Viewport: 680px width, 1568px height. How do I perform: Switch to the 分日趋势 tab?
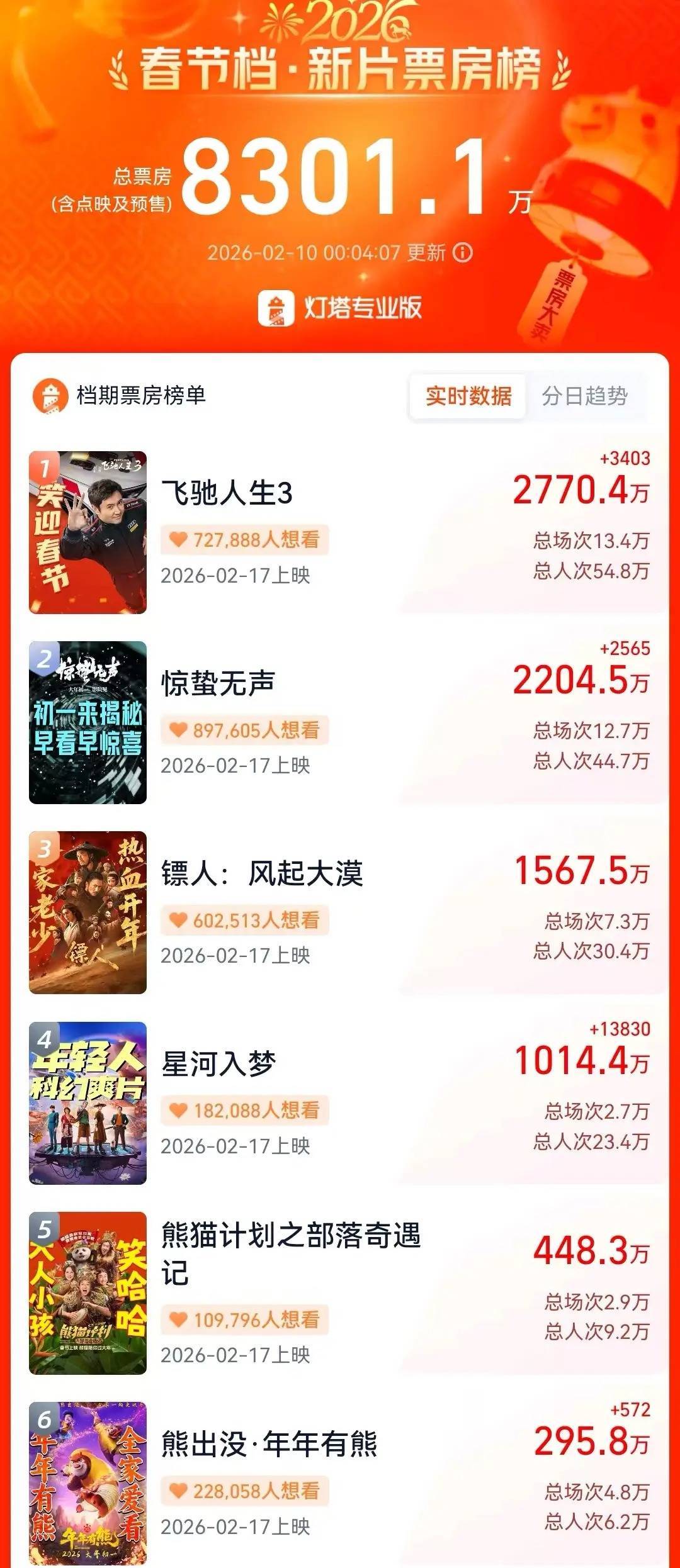point(584,396)
